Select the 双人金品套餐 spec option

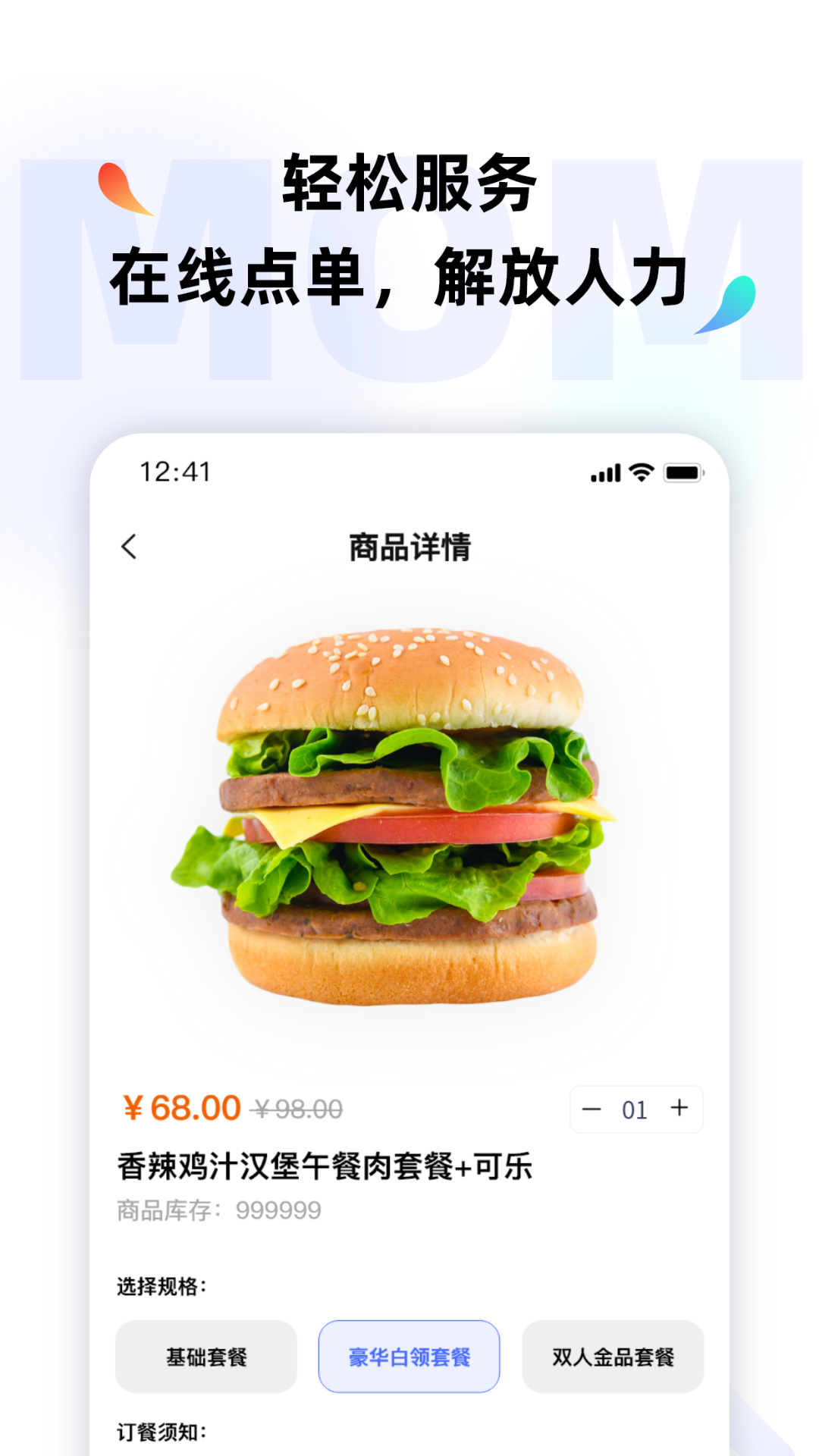(611, 1356)
